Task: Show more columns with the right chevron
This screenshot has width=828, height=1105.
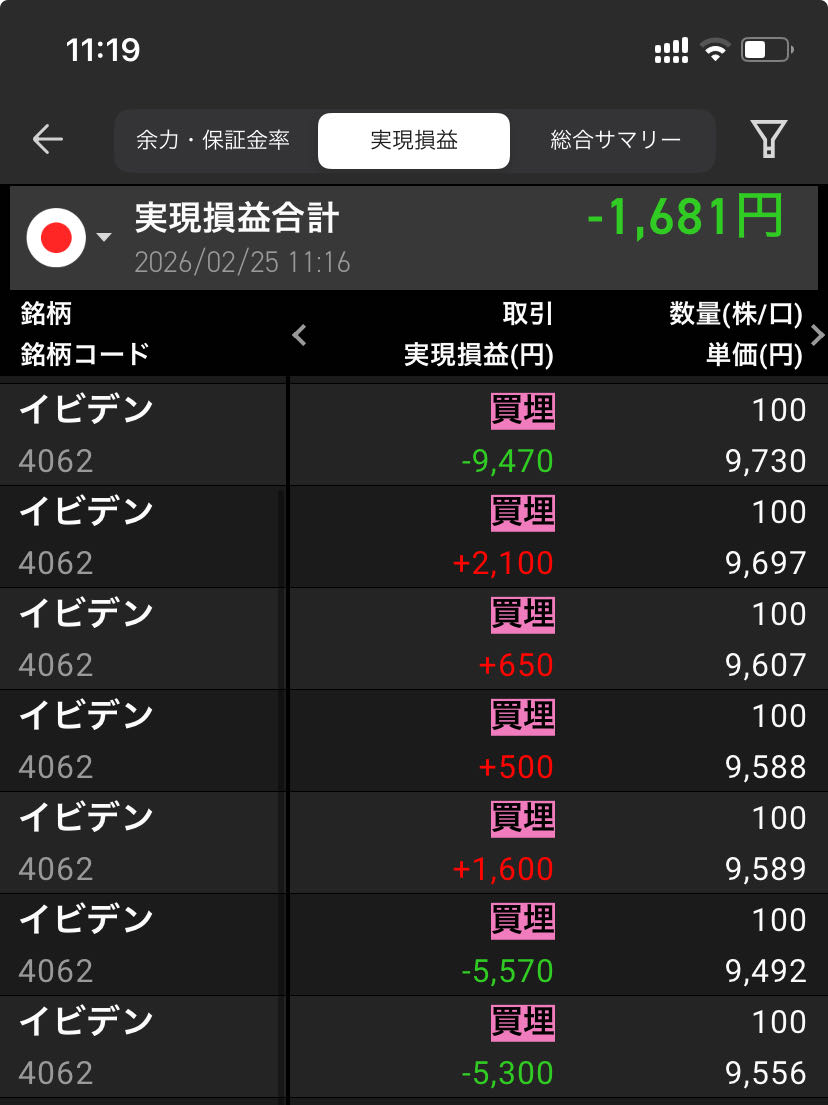Action: 817,335
